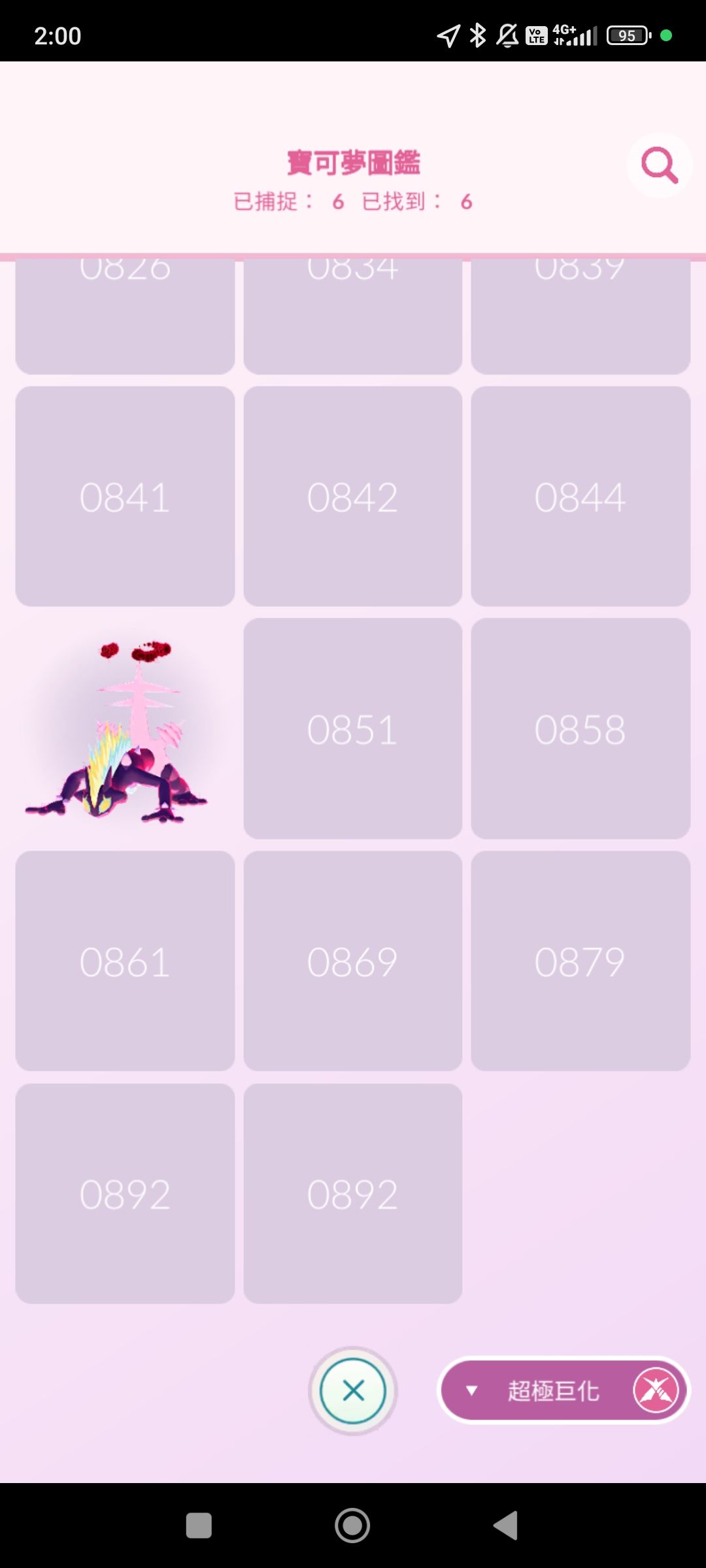Tap the navigation bar home button
The width and height of the screenshot is (706, 1568).
(x=352, y=1526)
